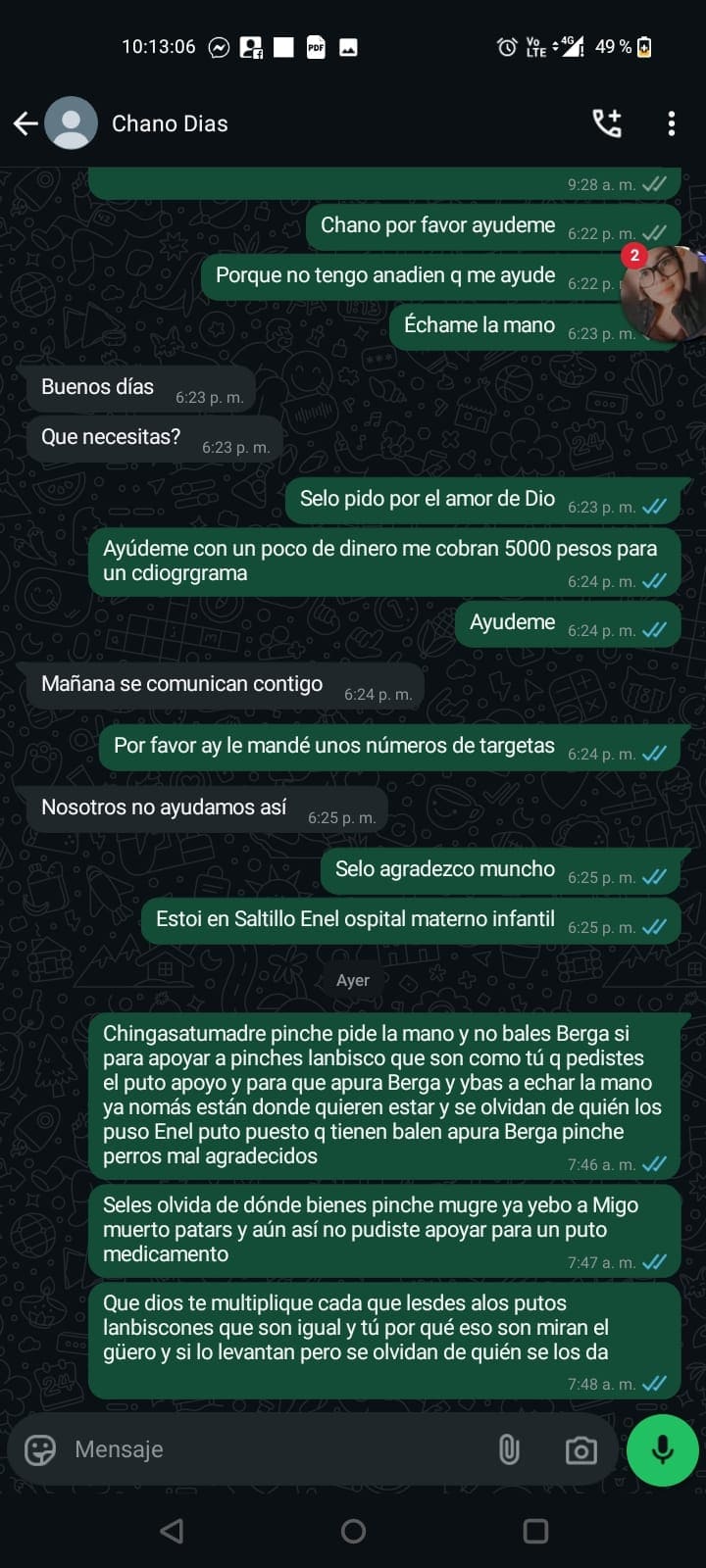
Task: Open the camera from the chat
Action: point(581,1450)
